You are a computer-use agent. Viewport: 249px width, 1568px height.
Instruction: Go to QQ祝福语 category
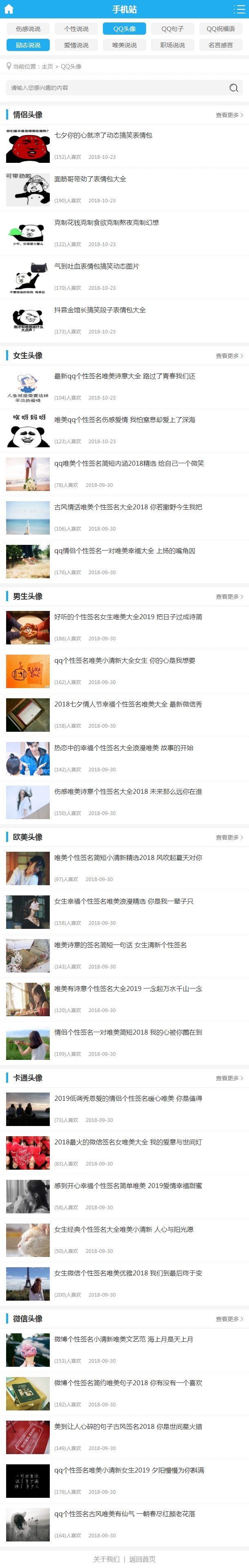[220, 29]
